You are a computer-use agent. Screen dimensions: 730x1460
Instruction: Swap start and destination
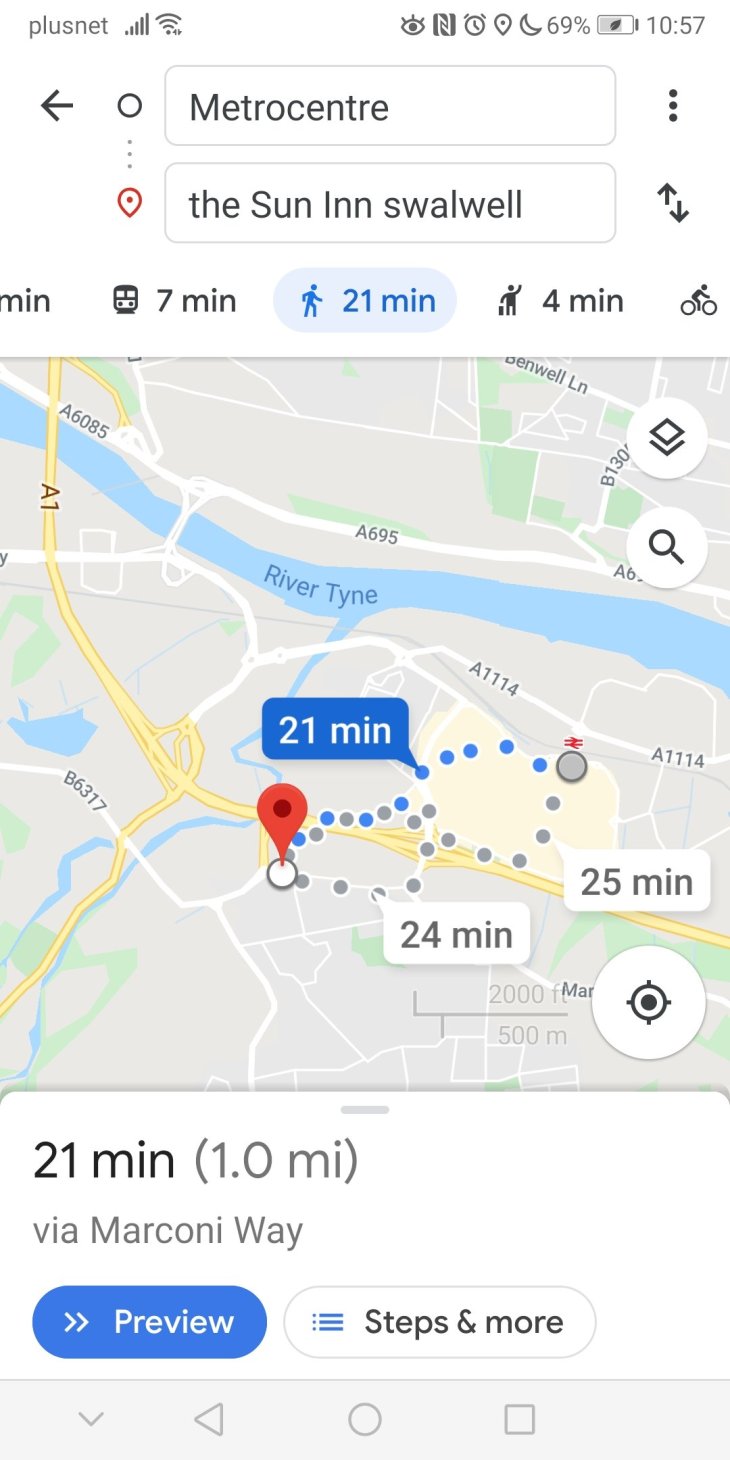click(x=673, y=204)
